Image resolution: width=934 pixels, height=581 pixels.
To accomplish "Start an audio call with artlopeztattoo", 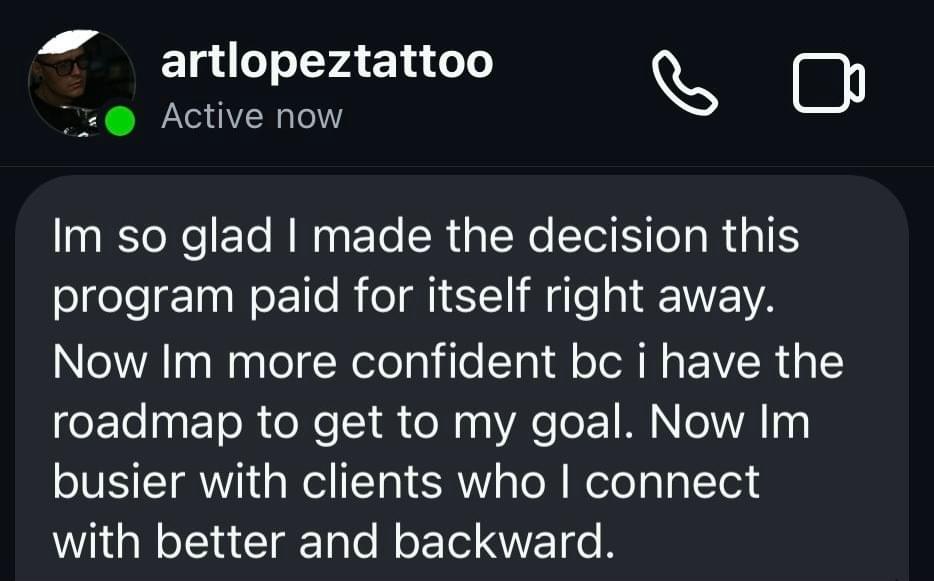I will click(684, 84).
